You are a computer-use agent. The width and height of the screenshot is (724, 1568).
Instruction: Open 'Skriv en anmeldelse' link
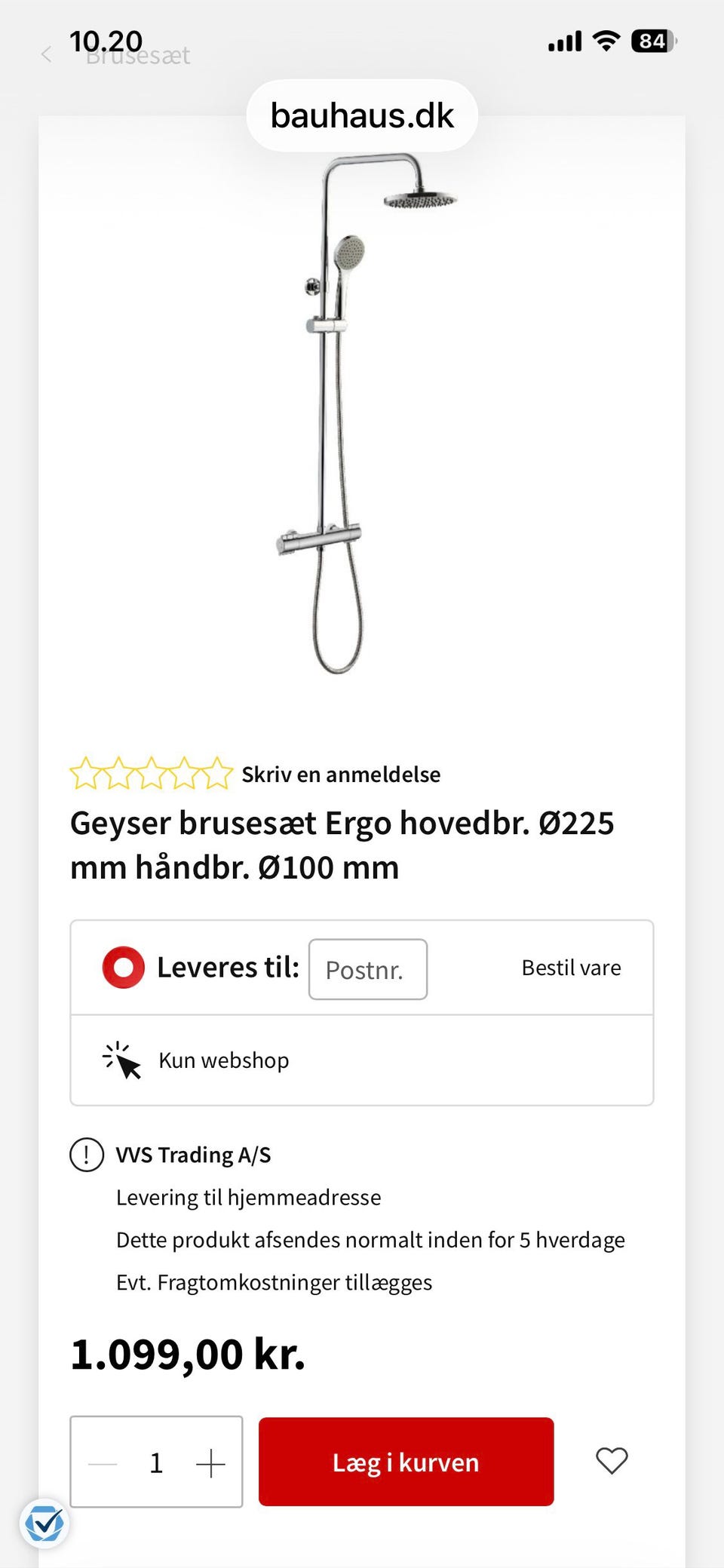pyautogui.click(x=341, y=774)
